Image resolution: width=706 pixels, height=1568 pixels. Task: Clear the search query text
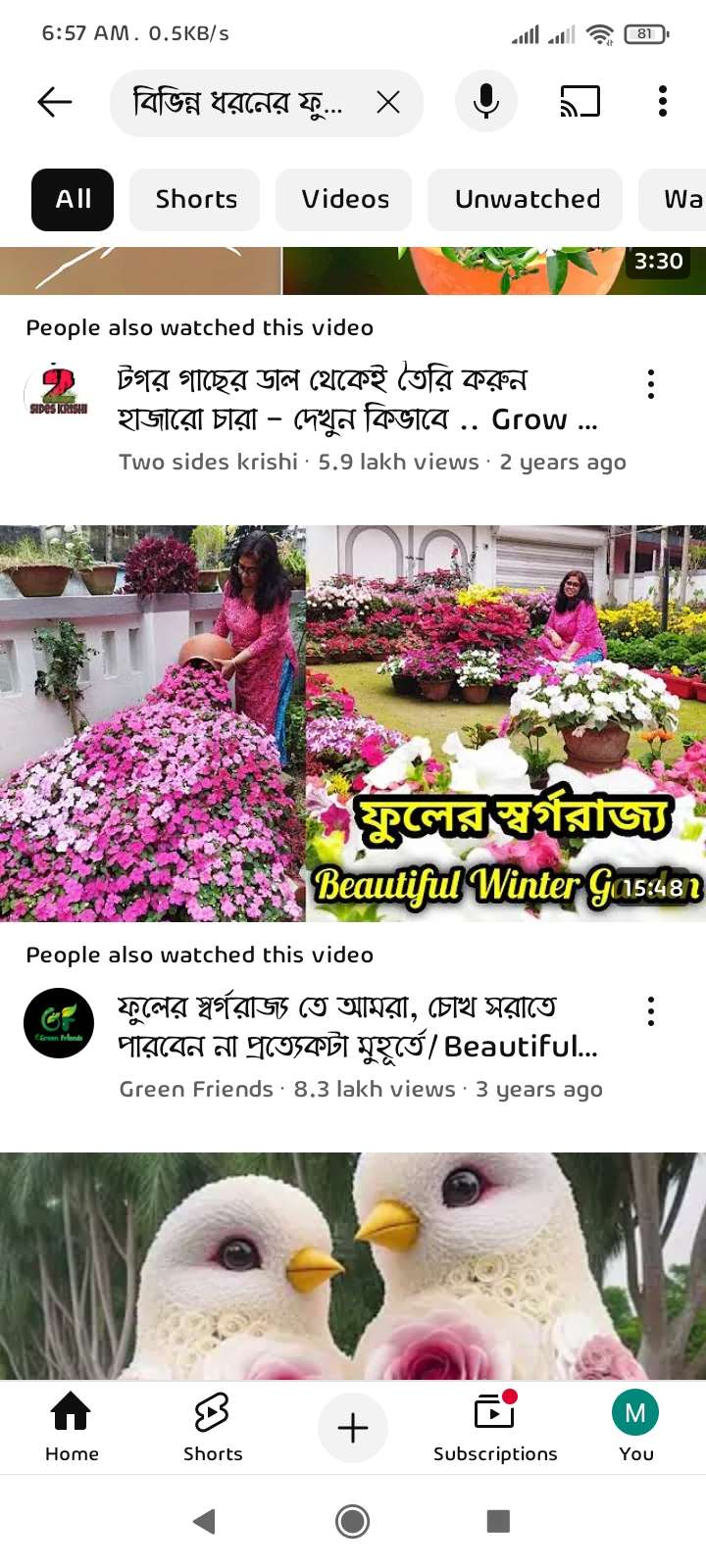point(388,102)
